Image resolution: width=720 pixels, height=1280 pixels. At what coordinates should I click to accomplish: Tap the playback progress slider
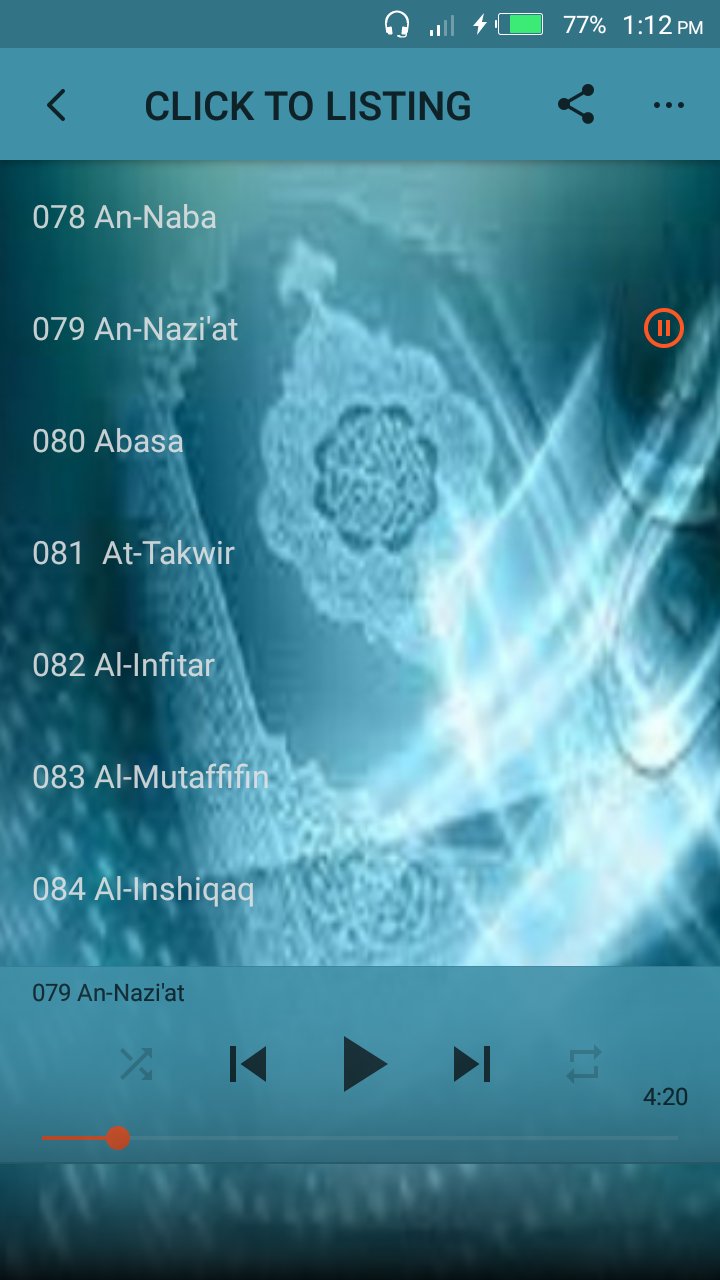360,1138
